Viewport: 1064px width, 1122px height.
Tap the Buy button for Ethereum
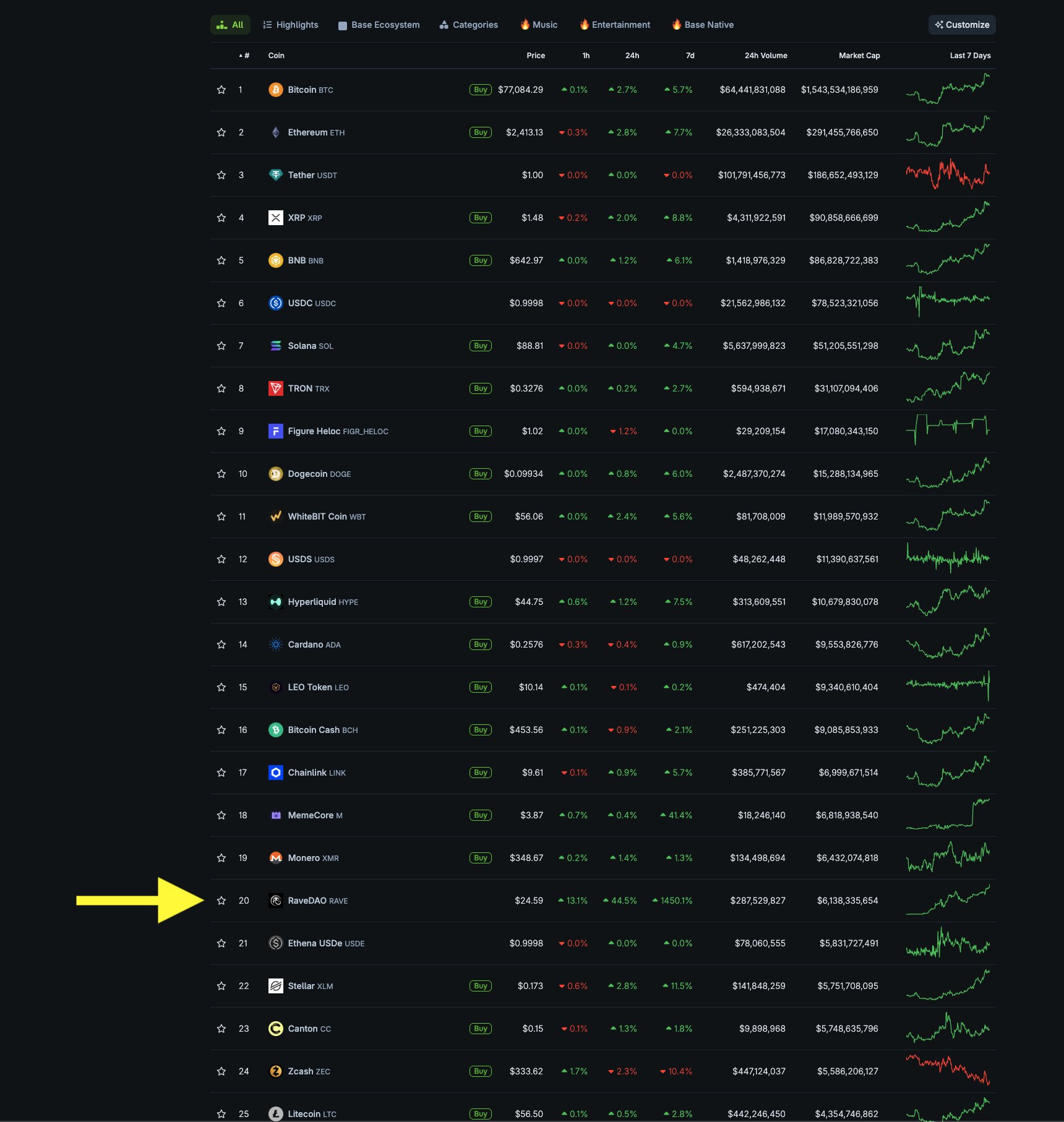pos(480,132)
